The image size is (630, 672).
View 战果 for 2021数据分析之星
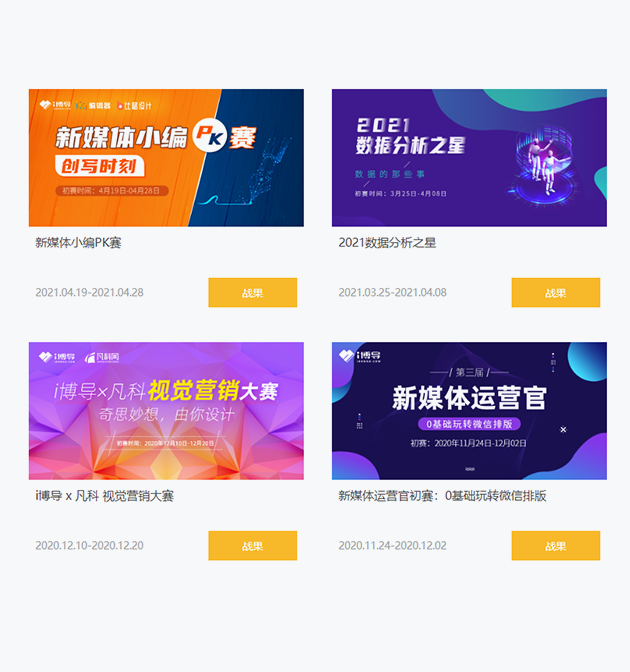pos(555,293)
